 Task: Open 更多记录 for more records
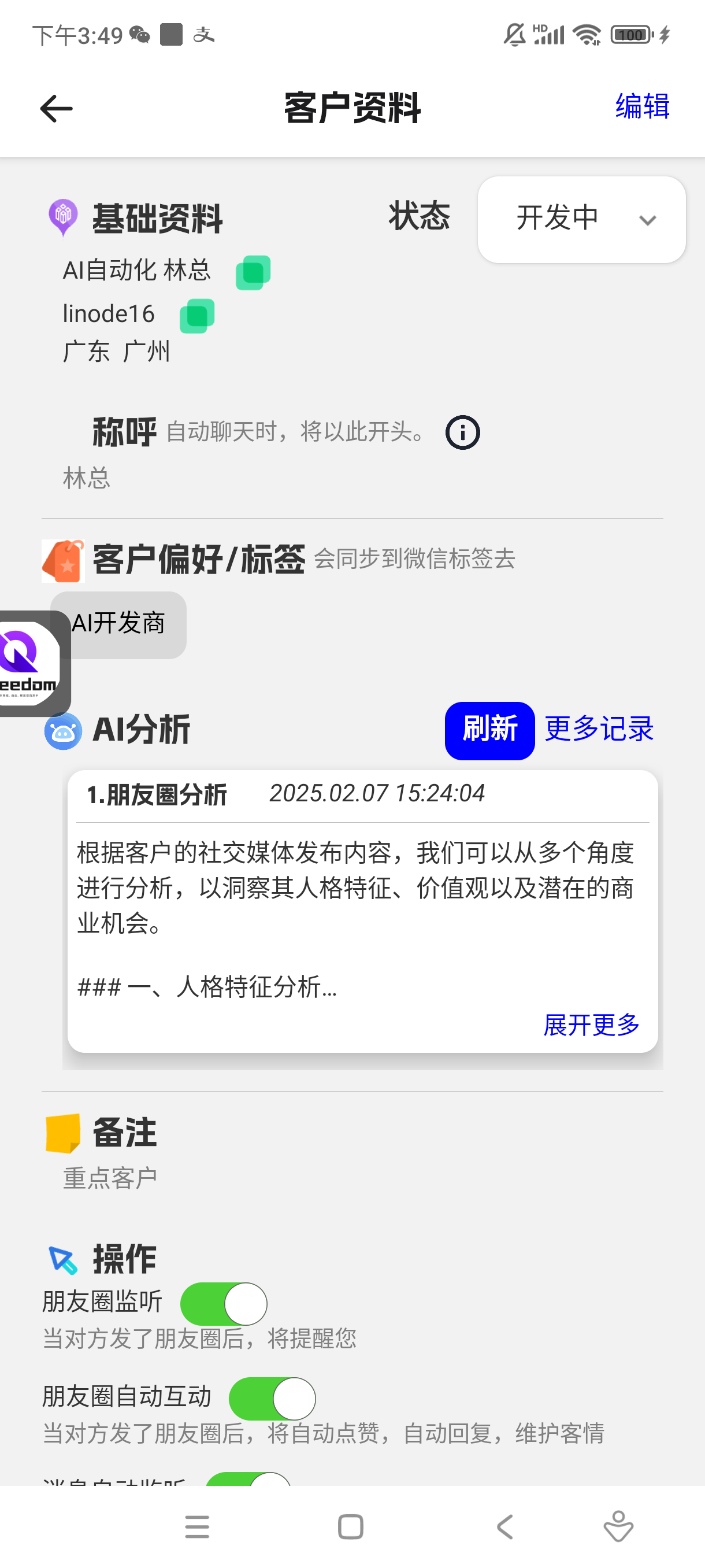(599, 729)
